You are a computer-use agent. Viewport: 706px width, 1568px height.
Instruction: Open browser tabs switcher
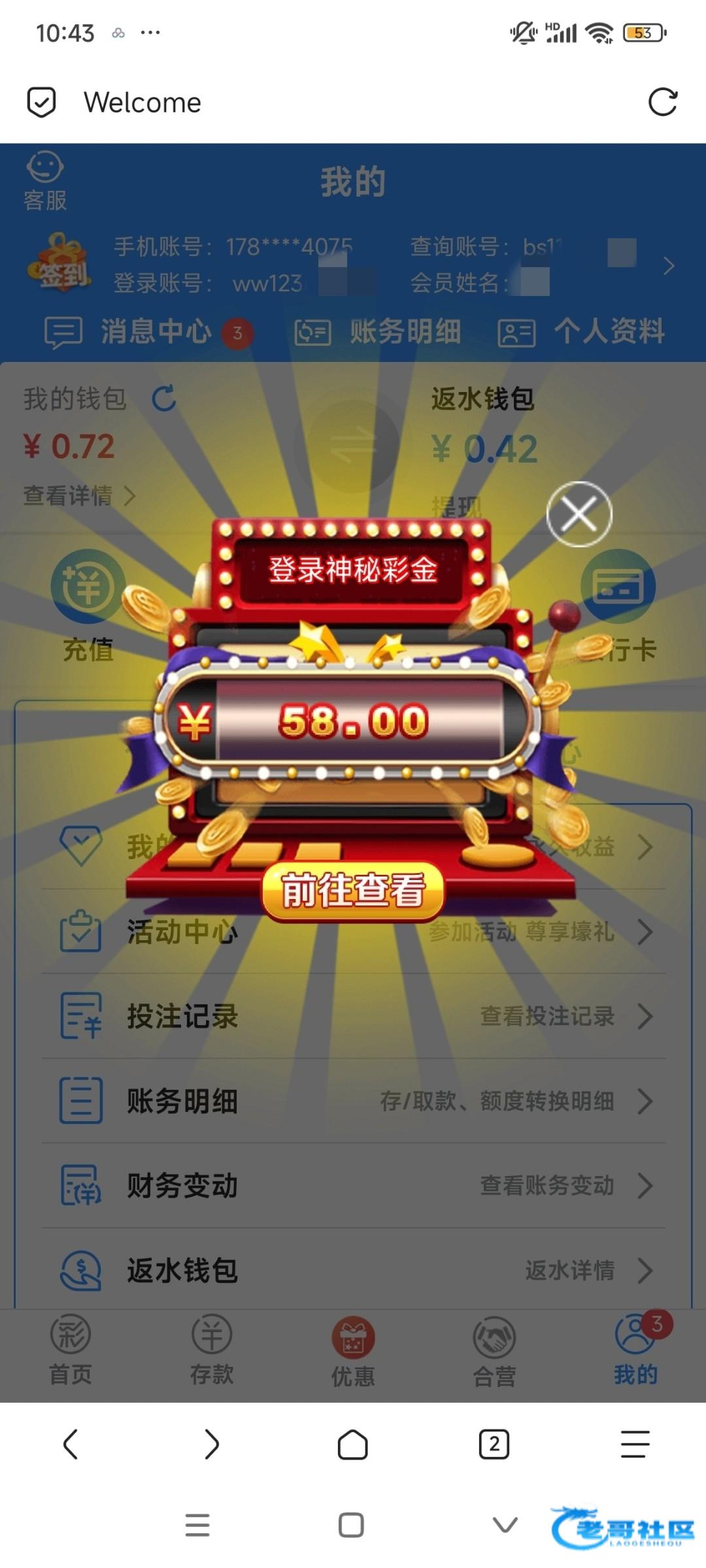tap(494, 1444)
